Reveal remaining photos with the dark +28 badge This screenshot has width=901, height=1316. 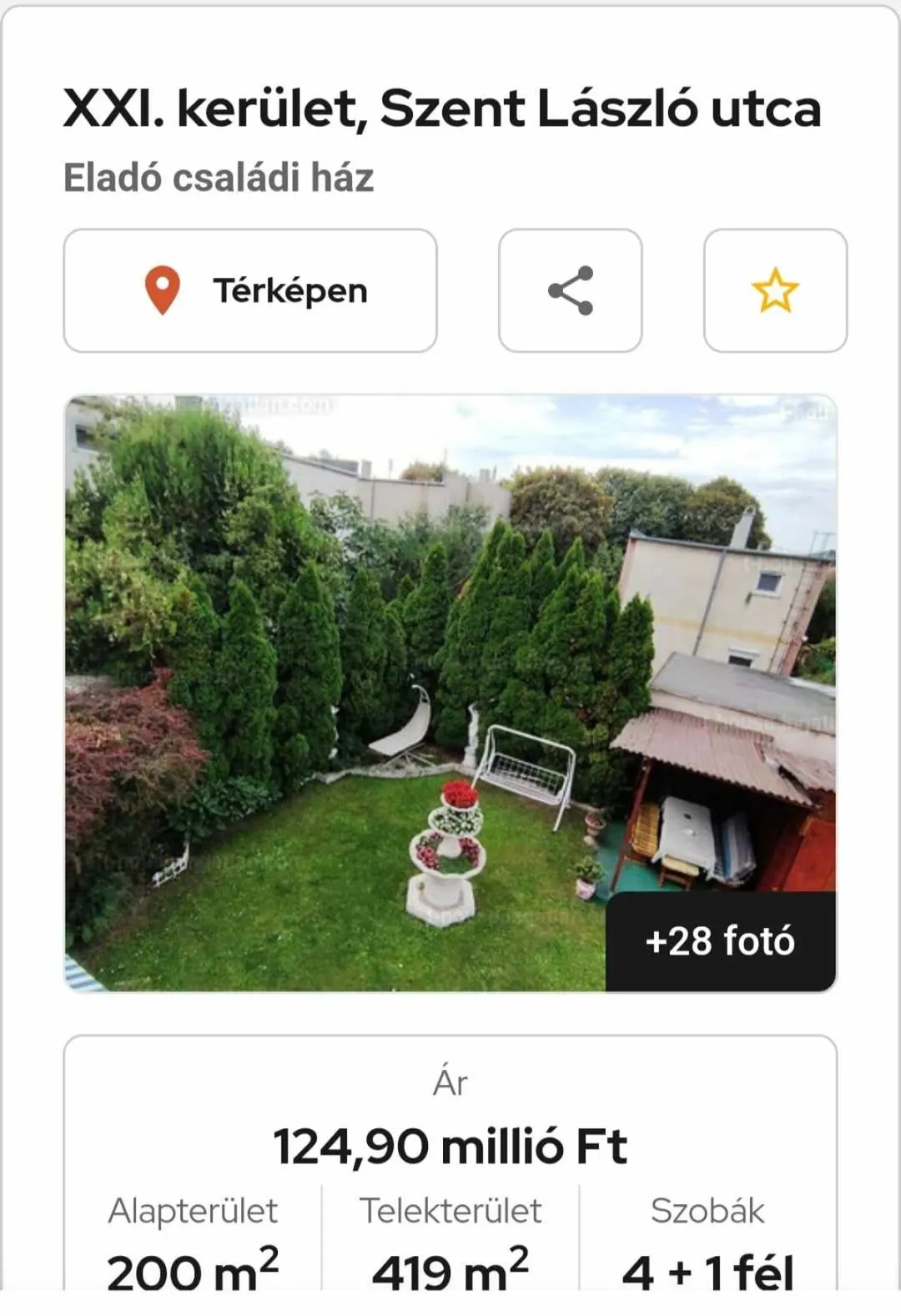[721, 943]
